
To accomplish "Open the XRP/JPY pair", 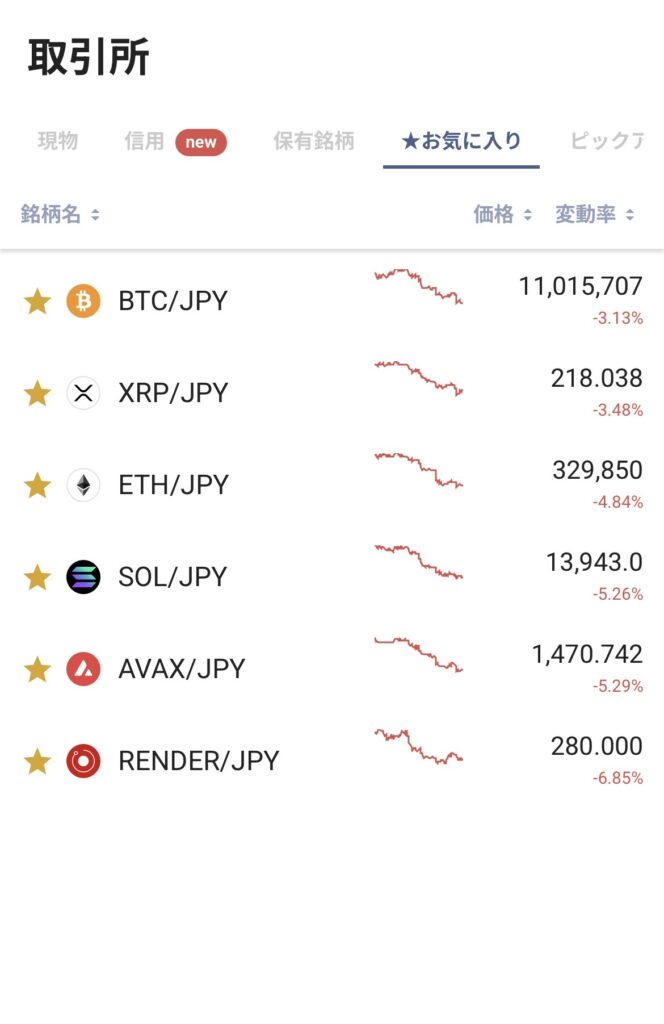I will 173,393.
